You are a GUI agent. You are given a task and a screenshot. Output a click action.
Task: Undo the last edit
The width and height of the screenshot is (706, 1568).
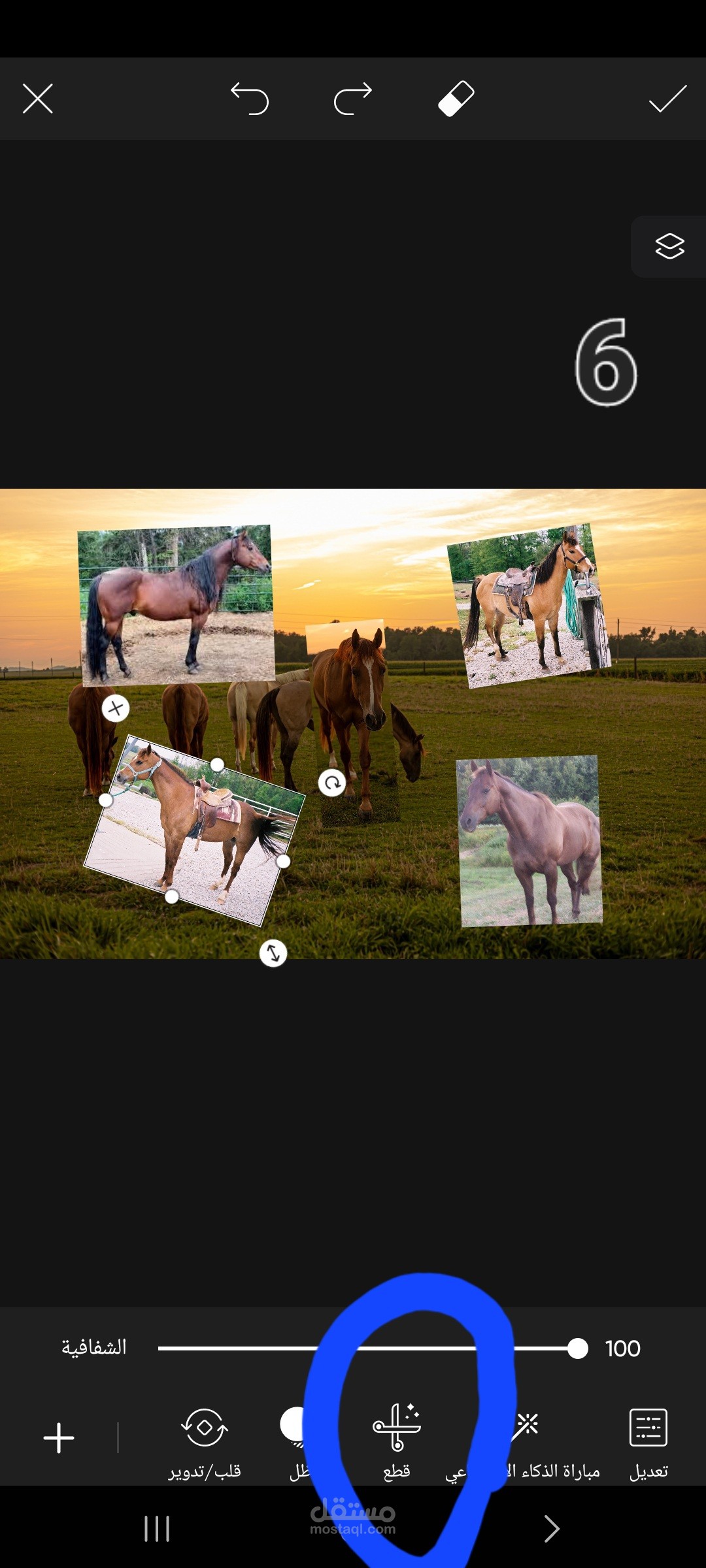[x=250, y=99]
